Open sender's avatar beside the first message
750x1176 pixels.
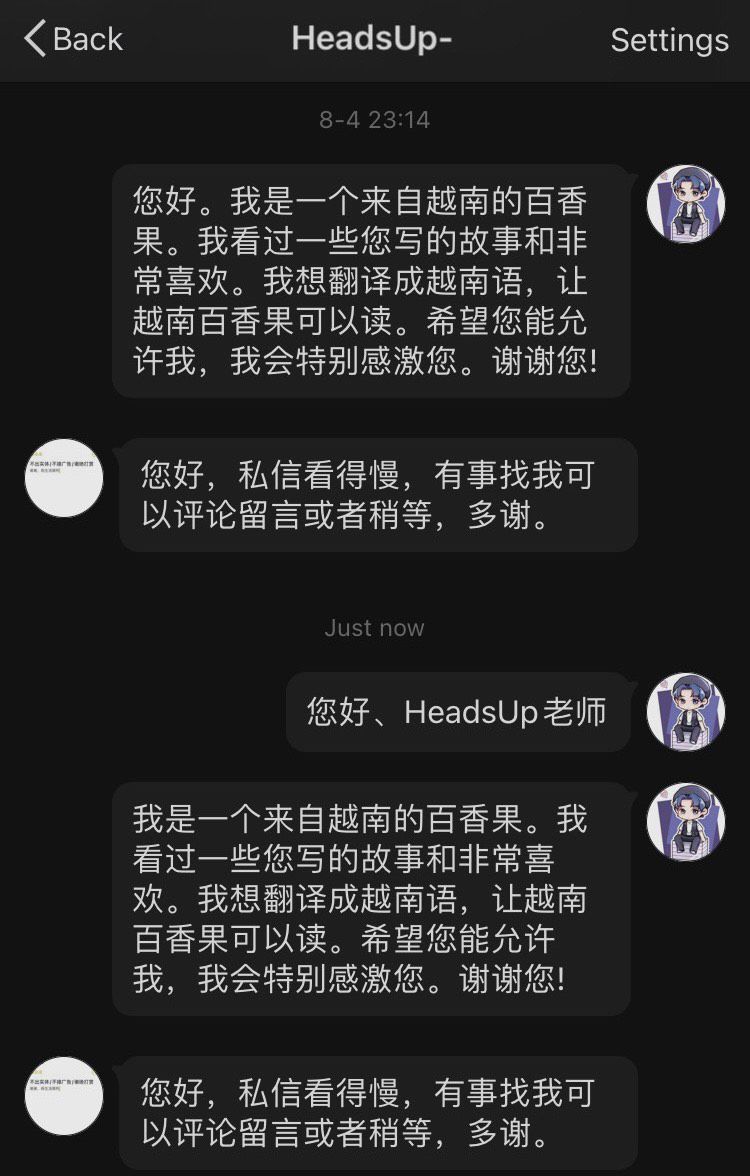(685, 204)
